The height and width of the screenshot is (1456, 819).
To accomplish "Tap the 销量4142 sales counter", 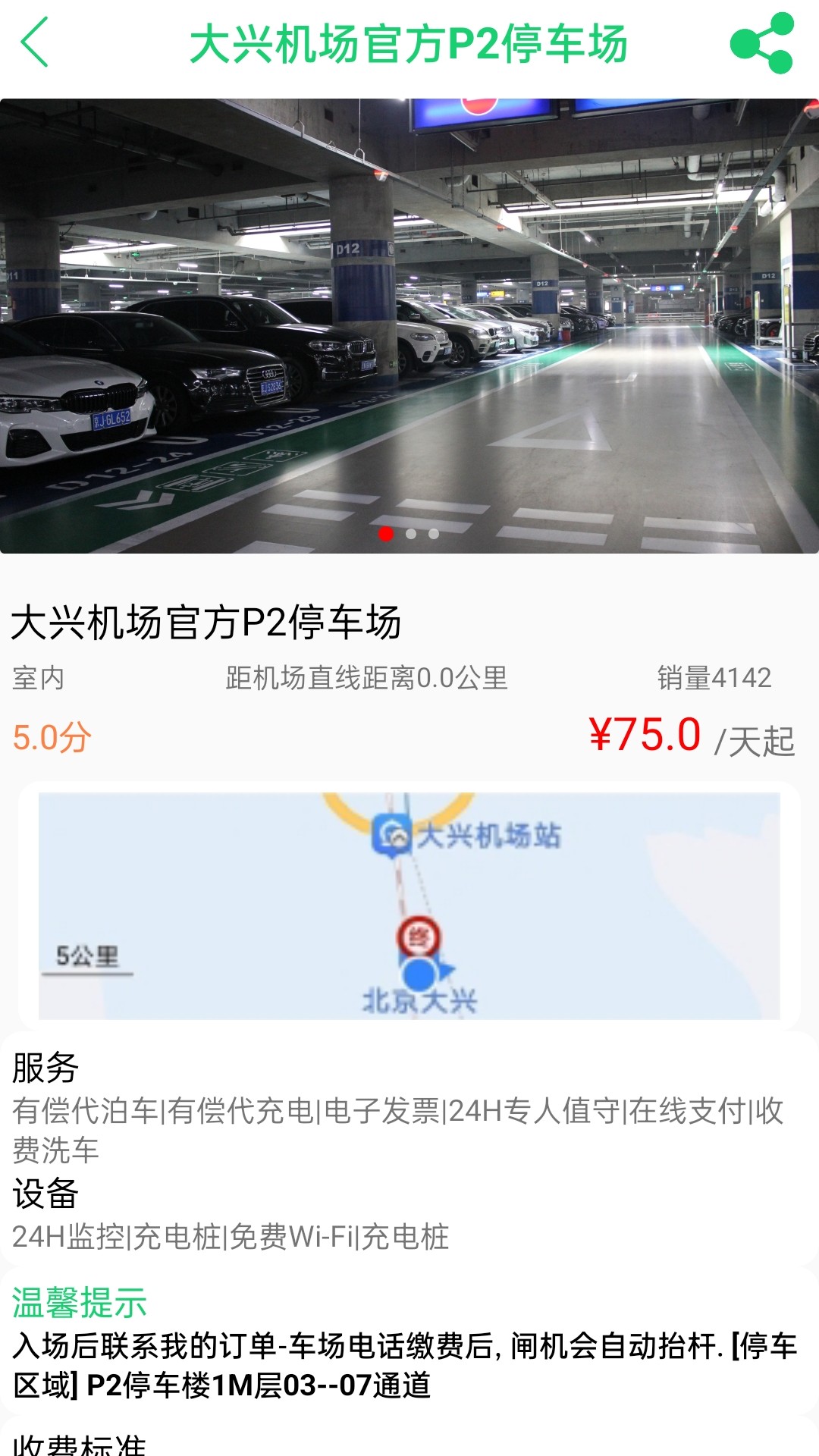I will pyautogui.click(x=714, y=681).
